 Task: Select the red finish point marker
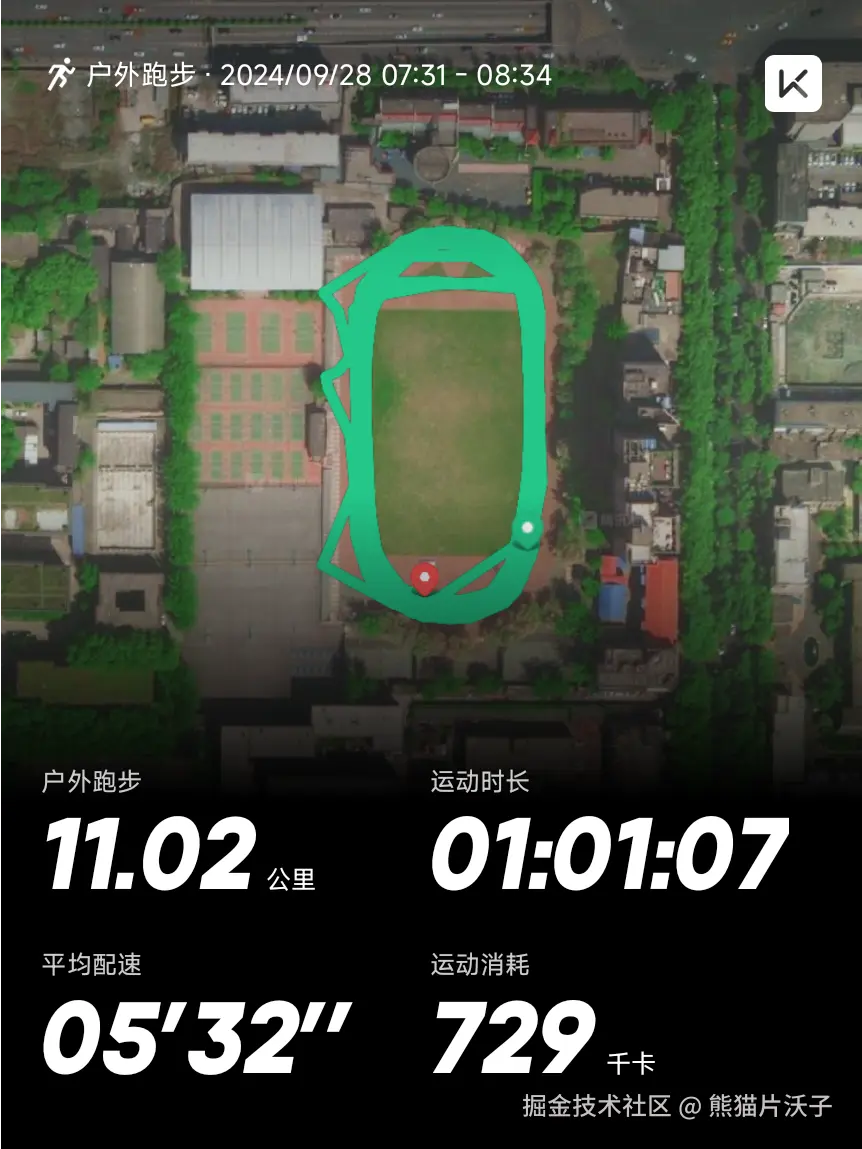[424, 578]
